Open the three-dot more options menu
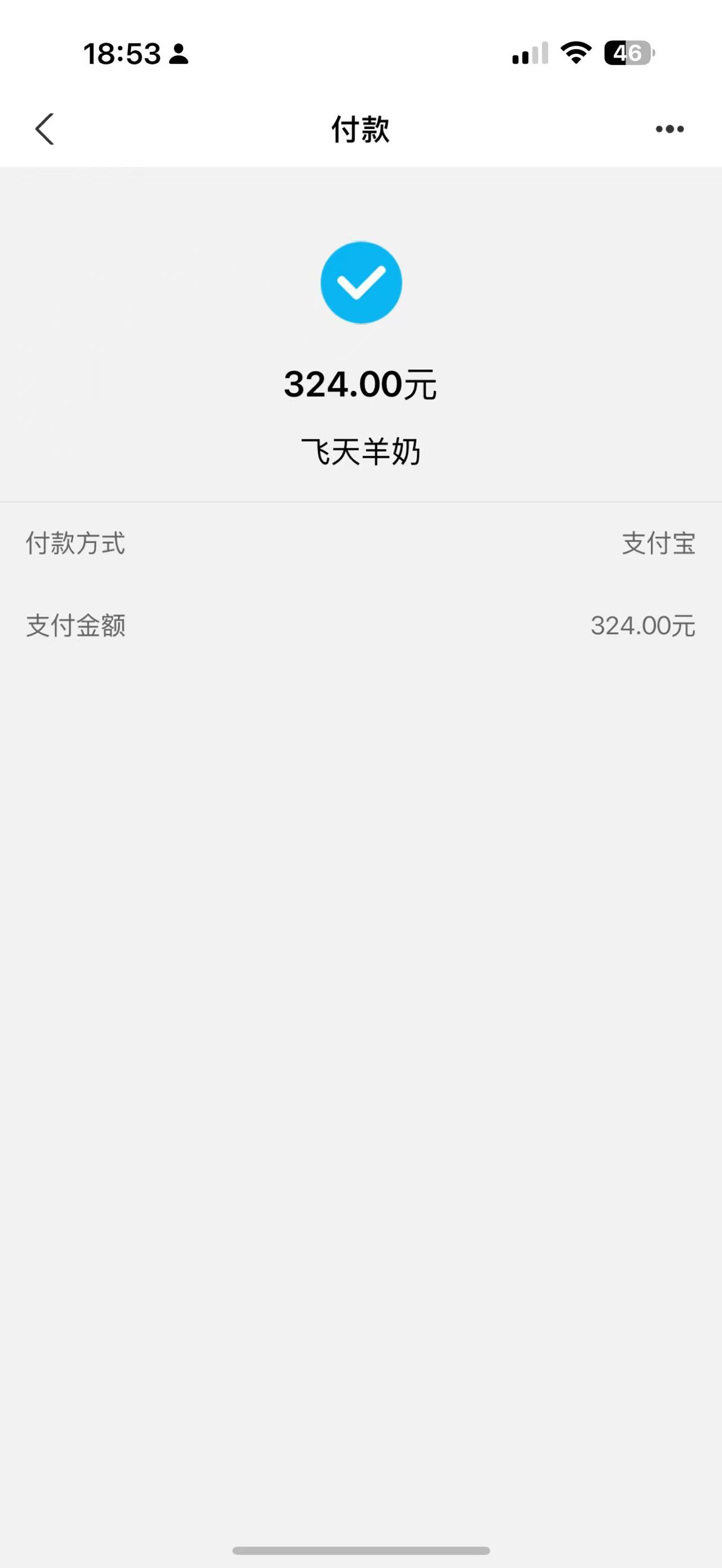 (x=670, y=129)
